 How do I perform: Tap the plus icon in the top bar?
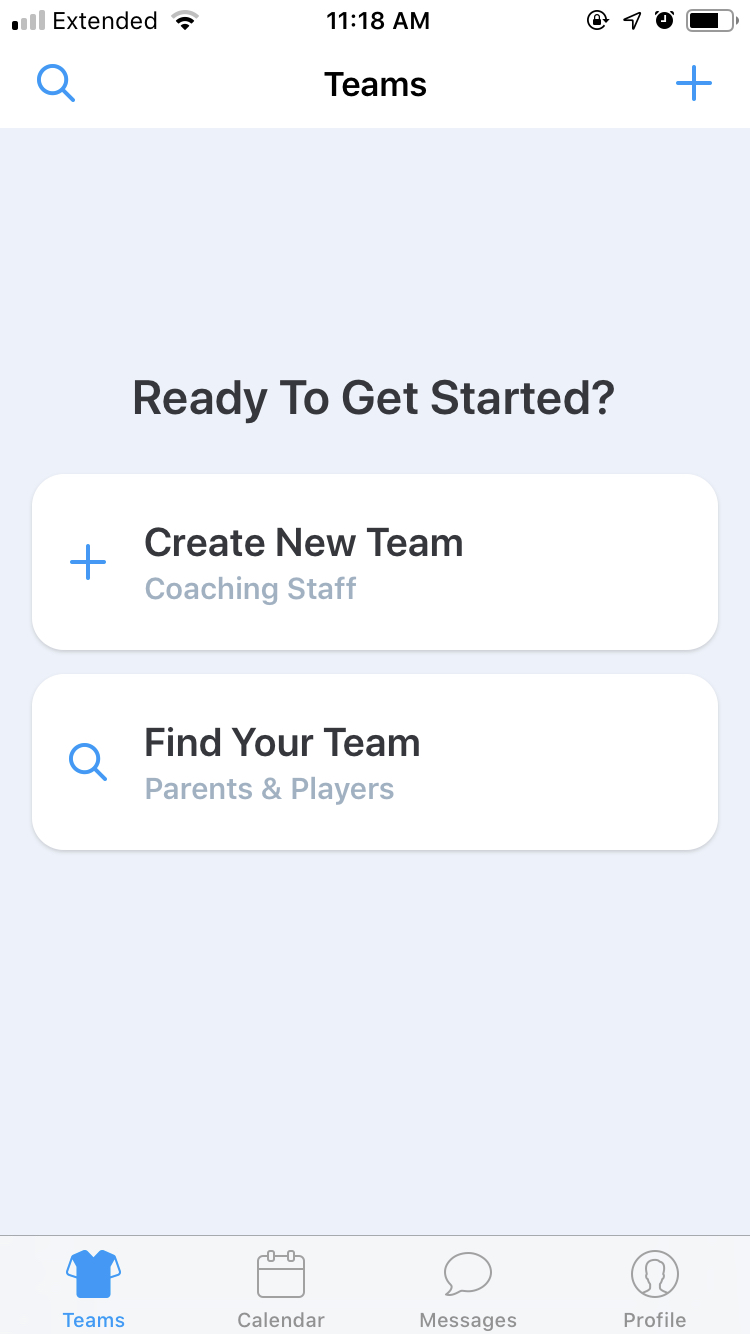point(693,84)
